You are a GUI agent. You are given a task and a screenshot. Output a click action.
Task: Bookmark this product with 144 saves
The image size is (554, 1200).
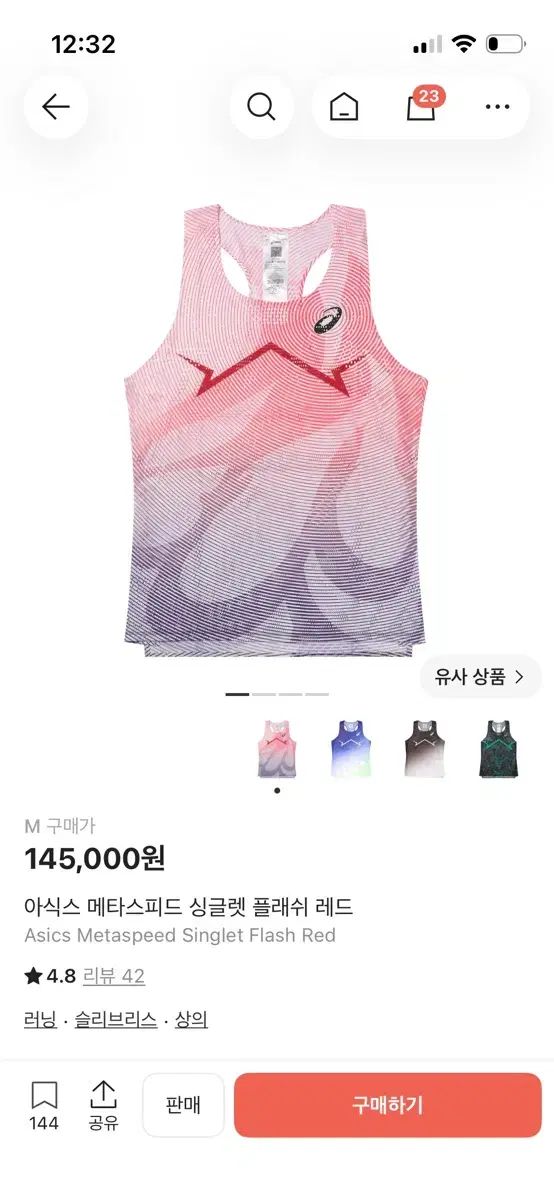pos(44,1105)
